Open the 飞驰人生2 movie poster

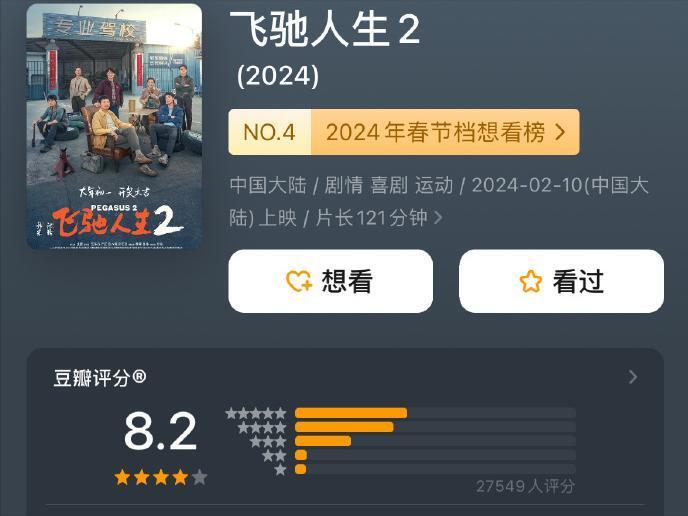(113, 127)
